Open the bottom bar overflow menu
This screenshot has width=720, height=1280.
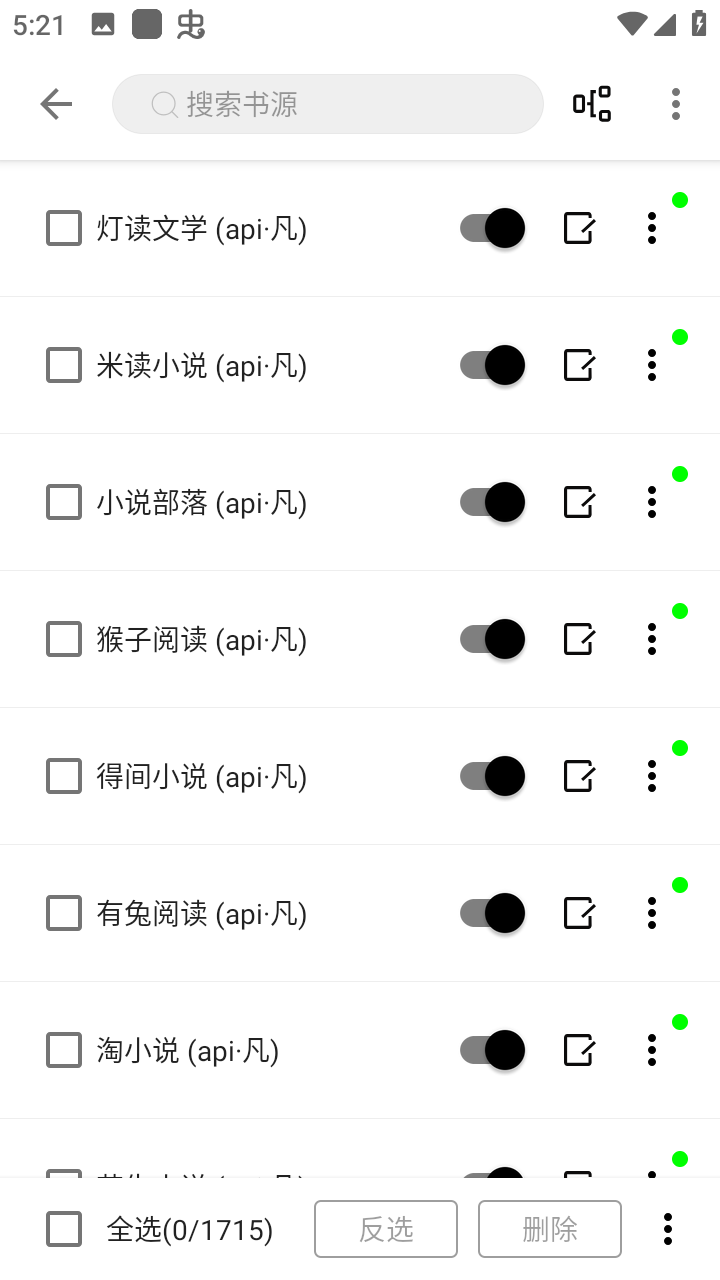667,1229
